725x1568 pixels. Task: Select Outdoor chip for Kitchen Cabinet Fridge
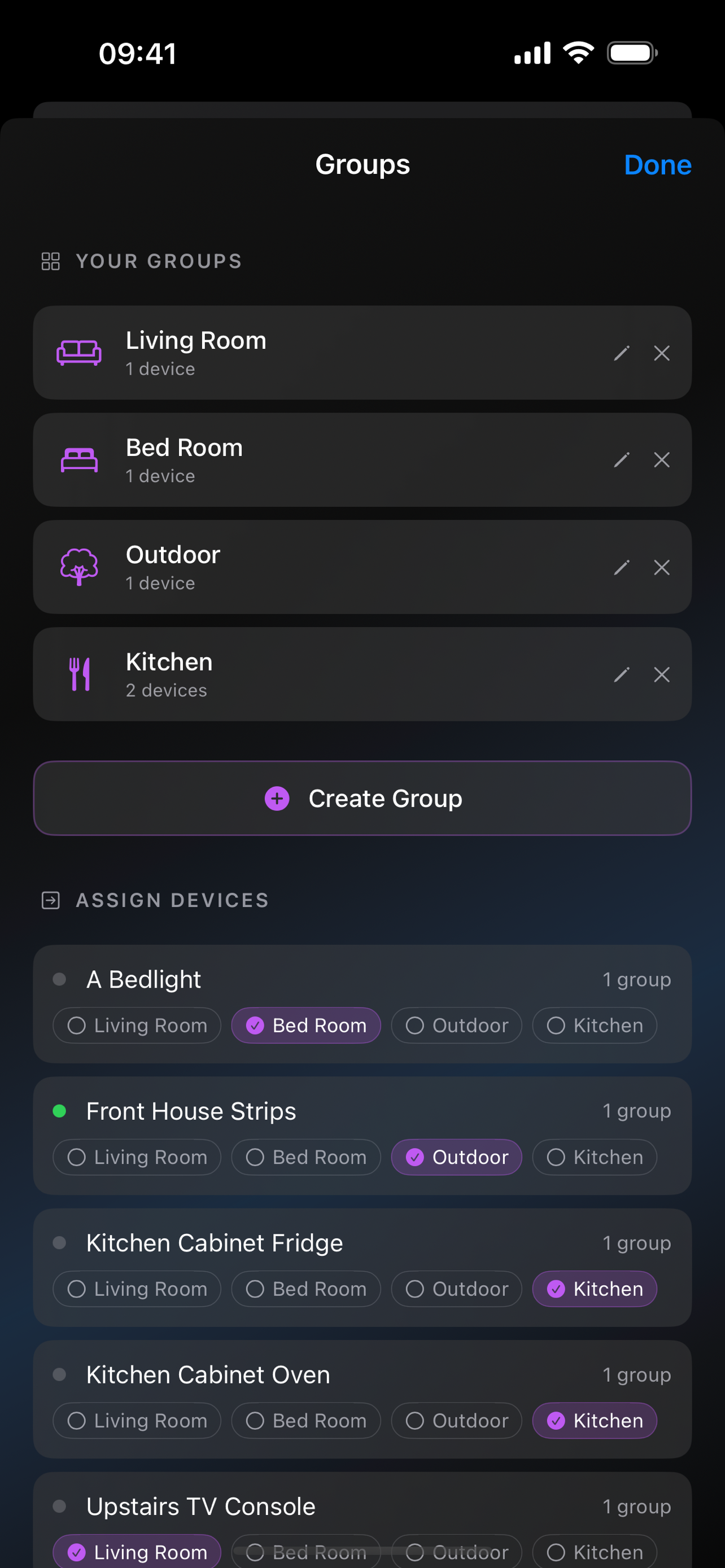pyautogui.click(x=457, y=1289)
